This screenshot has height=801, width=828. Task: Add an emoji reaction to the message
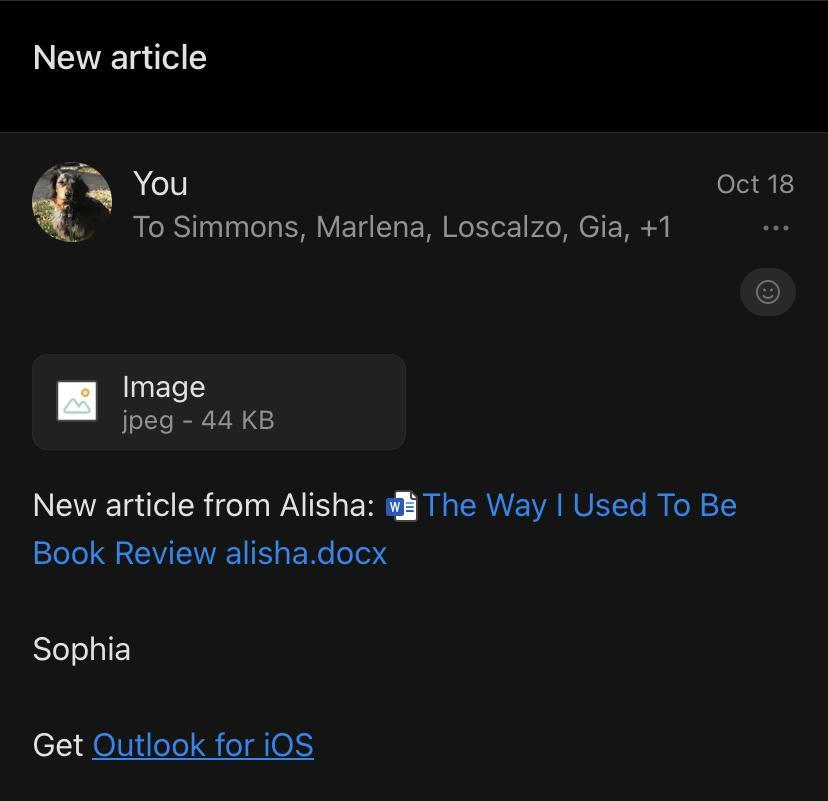[x=767, y=292]
